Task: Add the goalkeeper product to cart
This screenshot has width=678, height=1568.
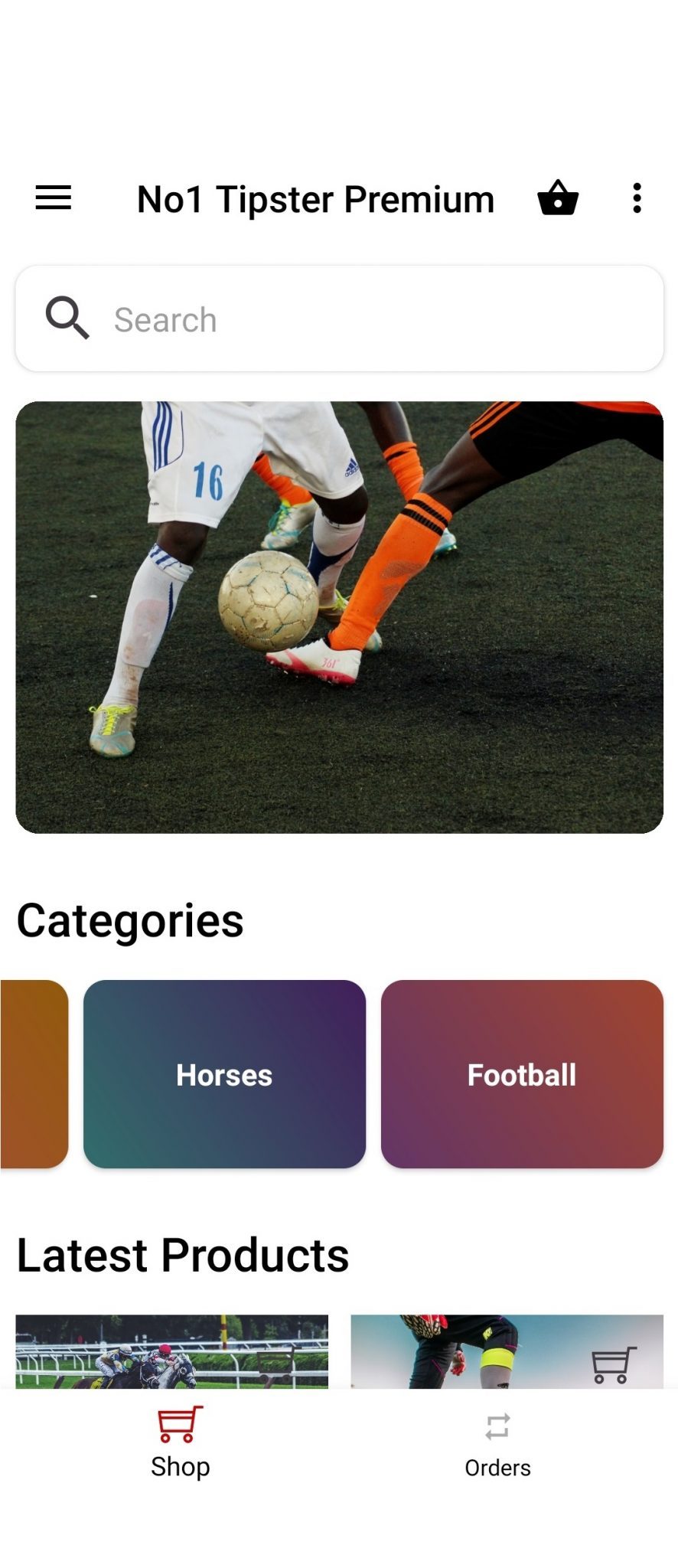Action: tap(614, 1365)
